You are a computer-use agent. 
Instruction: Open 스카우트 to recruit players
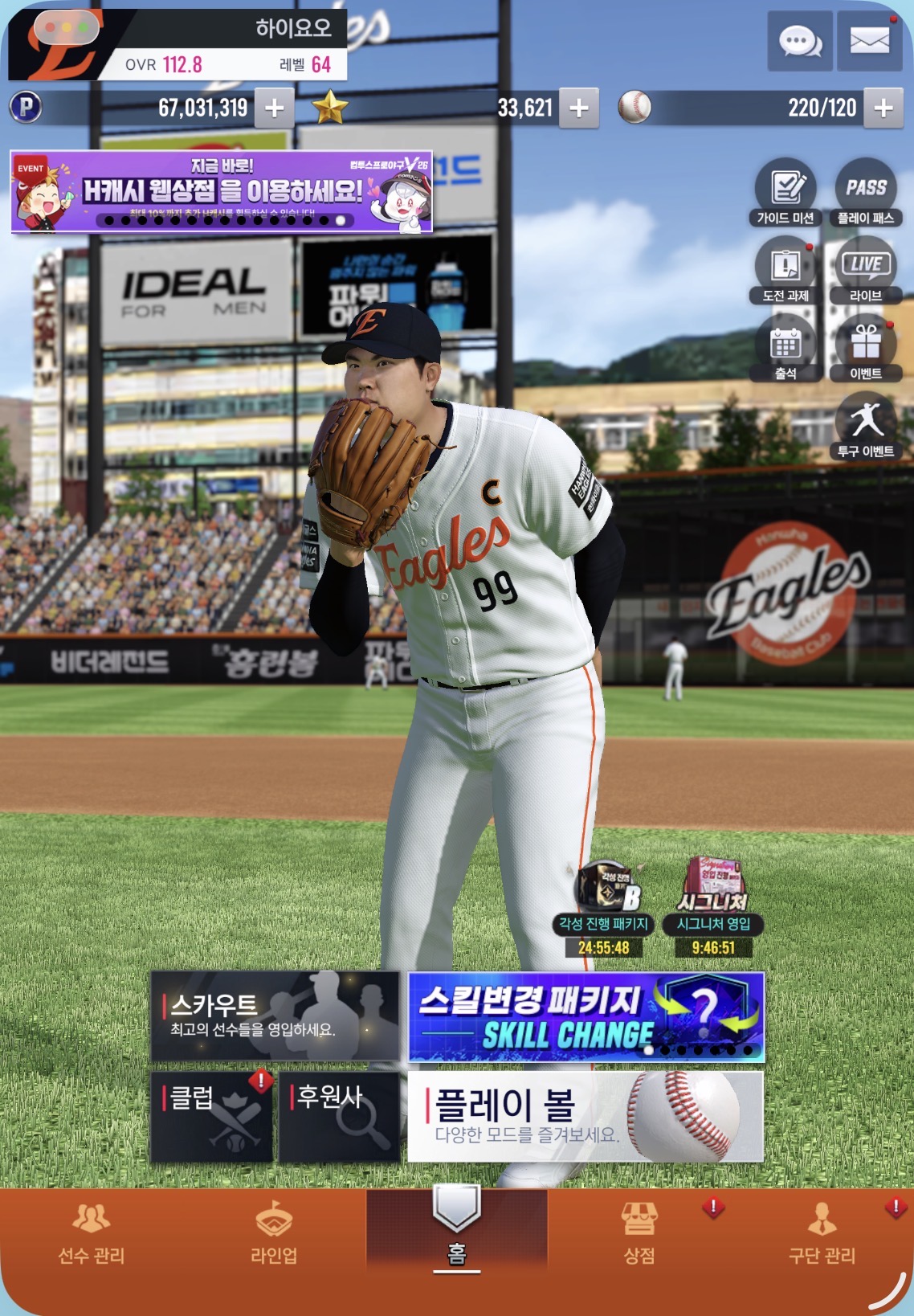point(275,1016)
